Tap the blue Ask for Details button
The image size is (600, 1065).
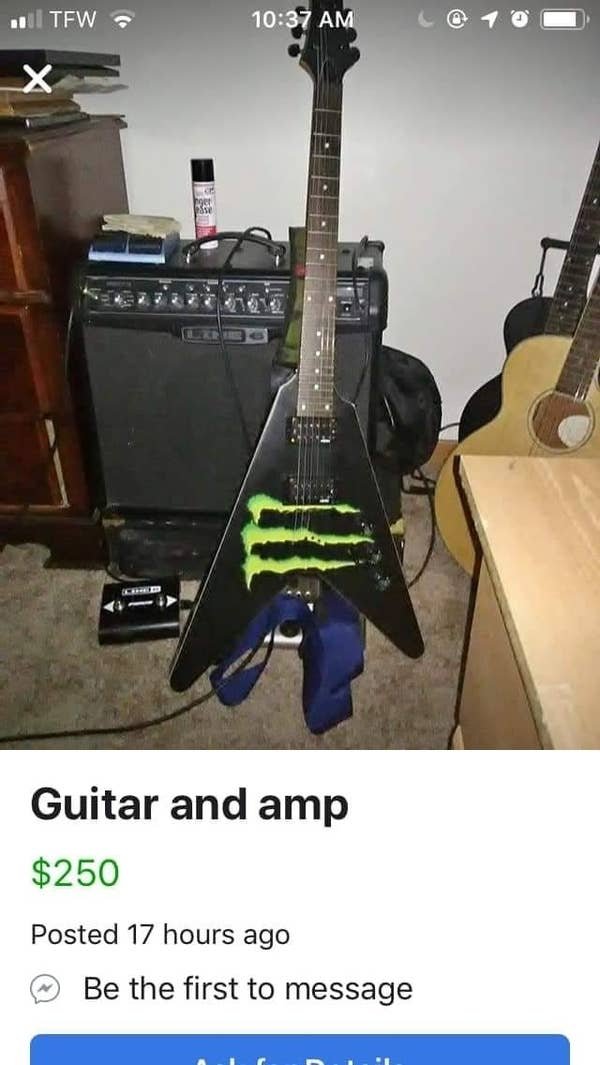(x=300, y=1050)
